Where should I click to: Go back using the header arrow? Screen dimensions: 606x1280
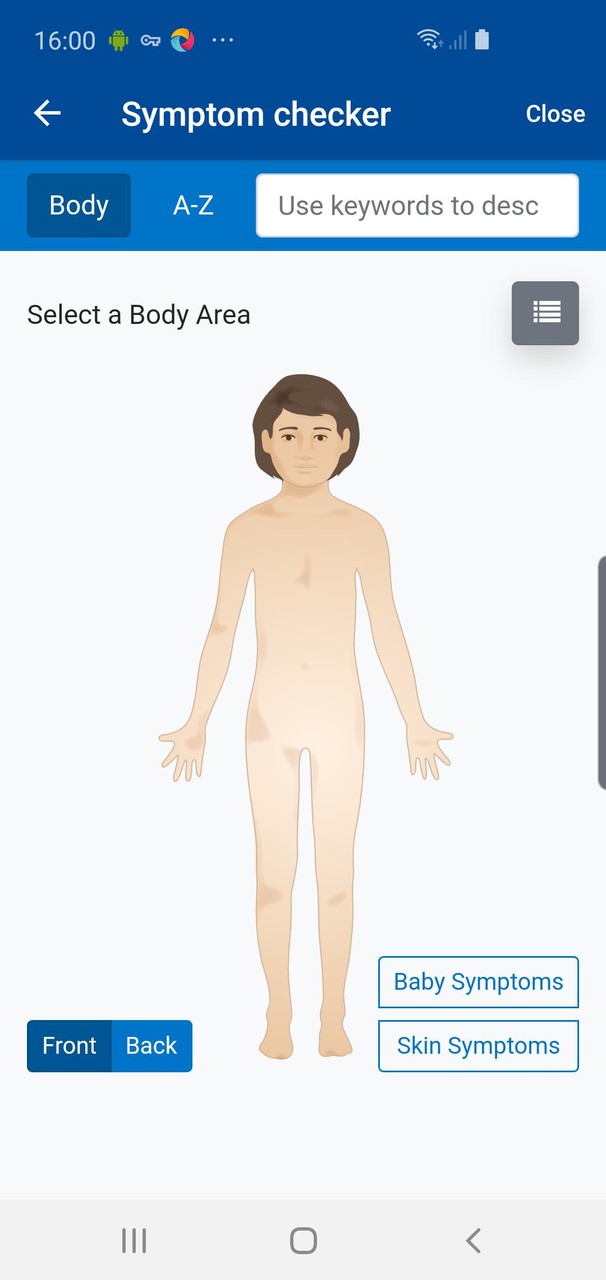pos(47,114)
